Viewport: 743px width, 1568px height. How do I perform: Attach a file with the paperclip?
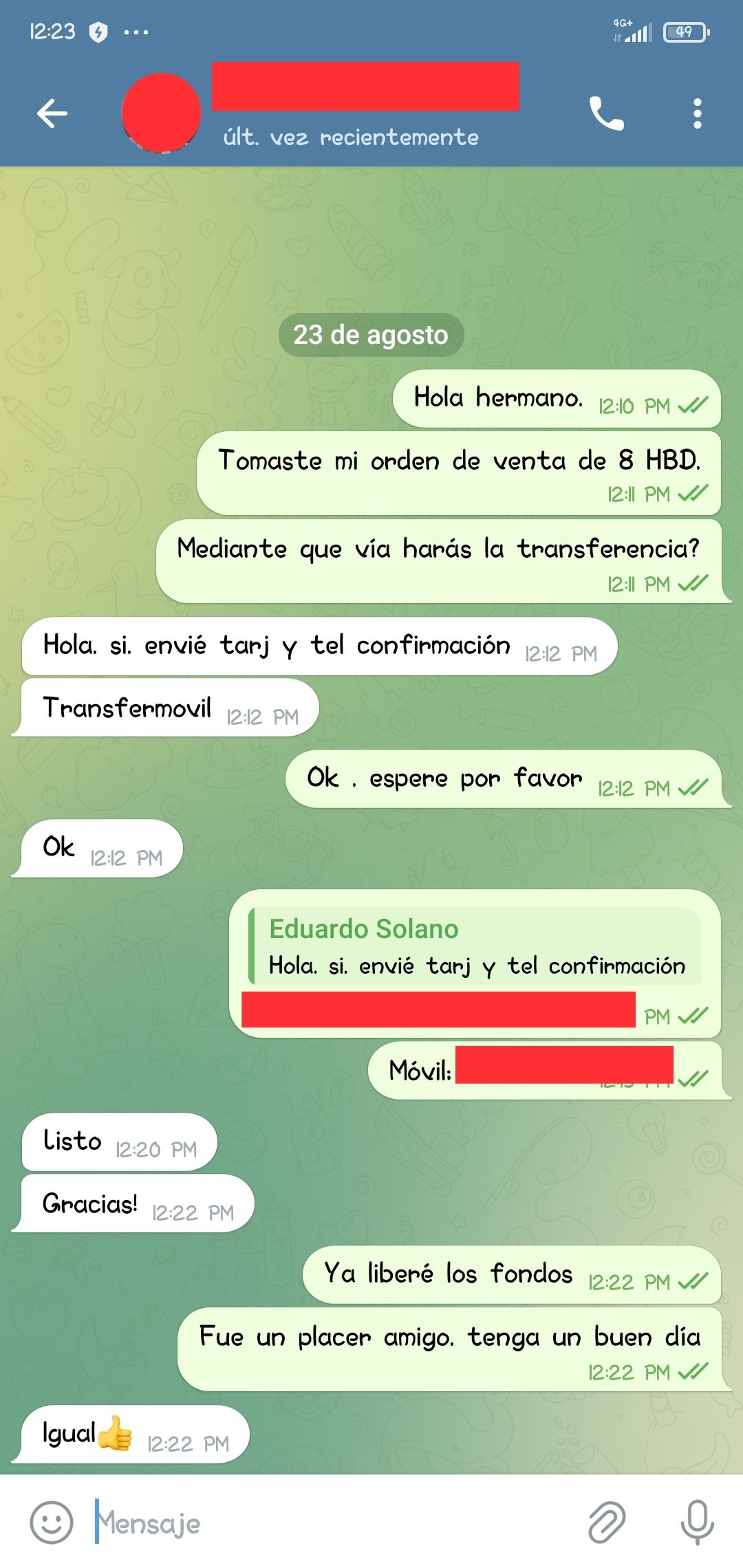[606, 1522]
